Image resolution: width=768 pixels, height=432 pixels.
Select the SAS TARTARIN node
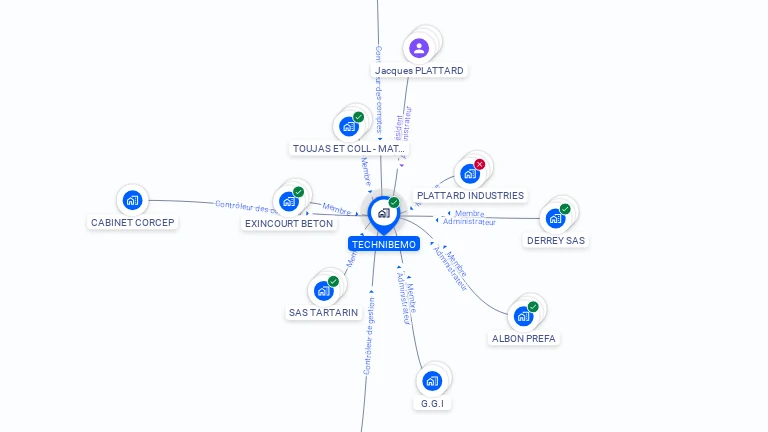click(323, 291)
